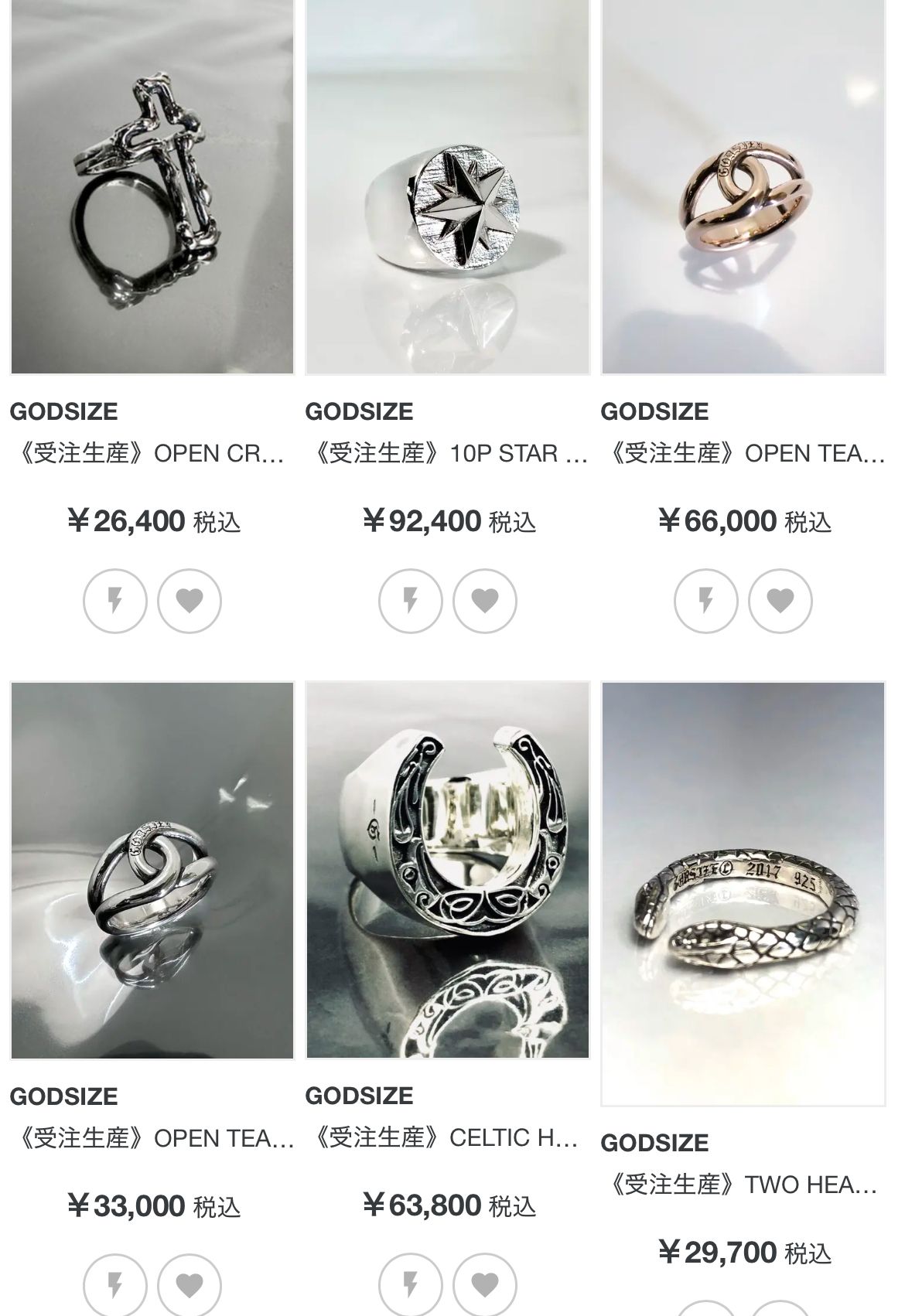Image resolution: width=905 pixels, height=1316 pixels.
Task: Save the CELTIC H… ring to favorites
Action: [x=485, y=1285]
